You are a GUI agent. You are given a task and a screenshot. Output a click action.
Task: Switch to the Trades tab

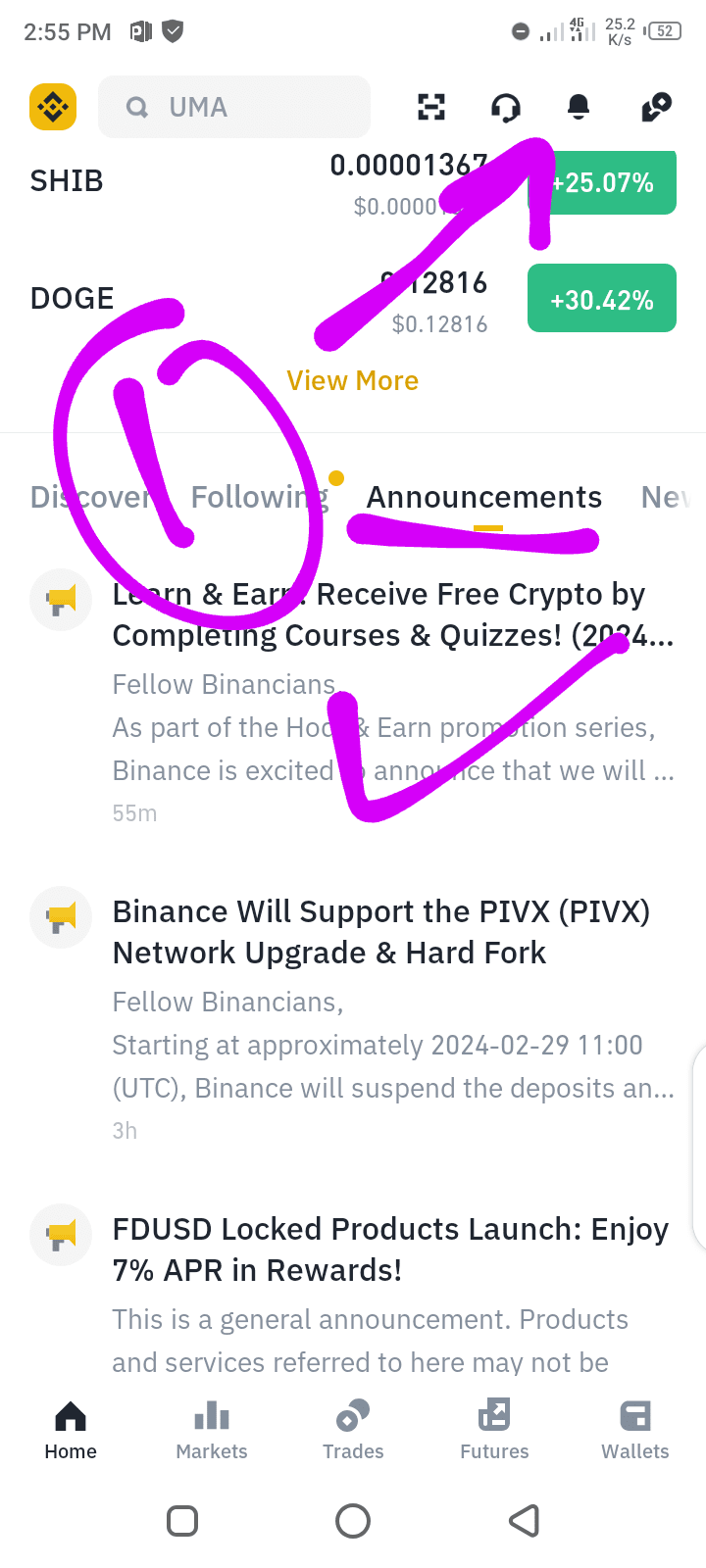[x=353, y=1430]
